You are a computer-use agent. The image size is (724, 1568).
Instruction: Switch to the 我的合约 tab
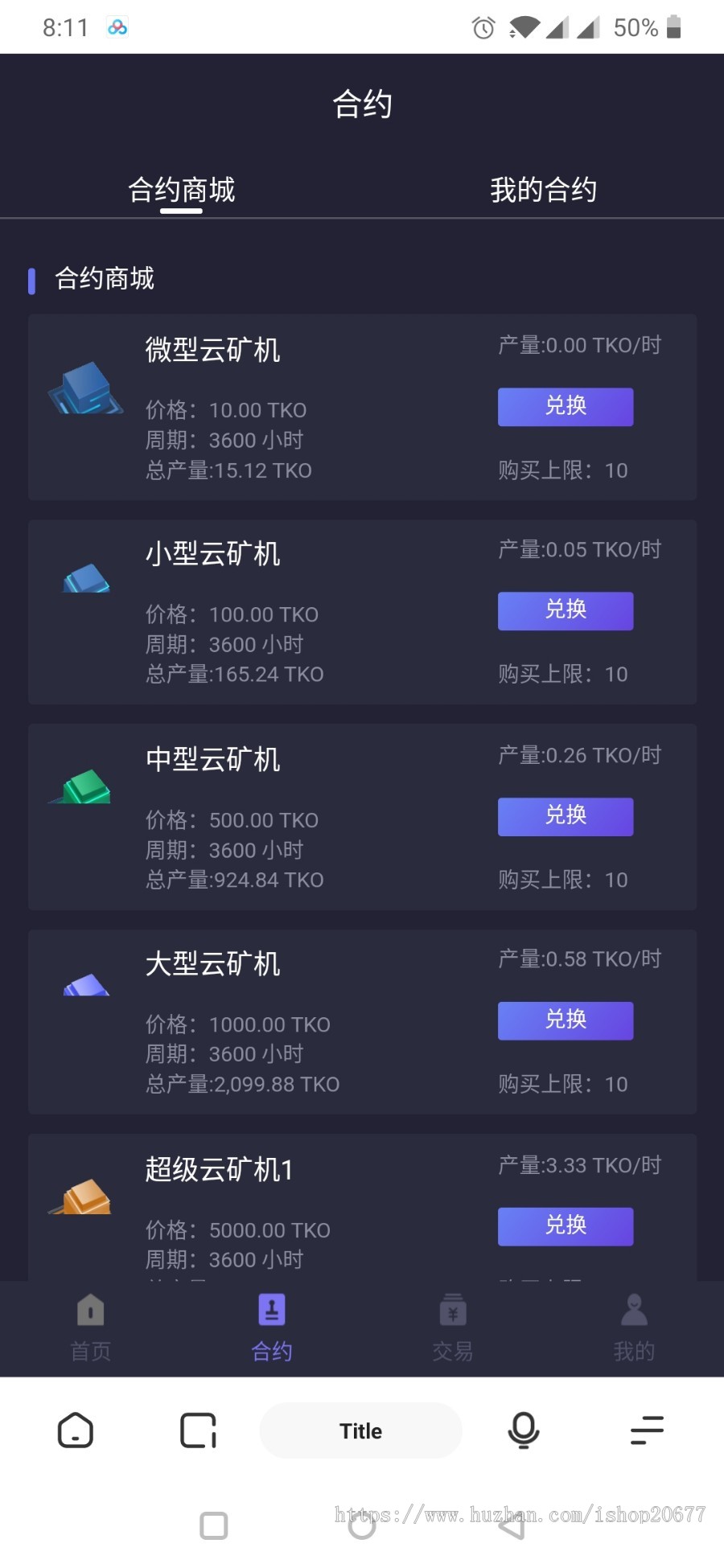[543, 189]
